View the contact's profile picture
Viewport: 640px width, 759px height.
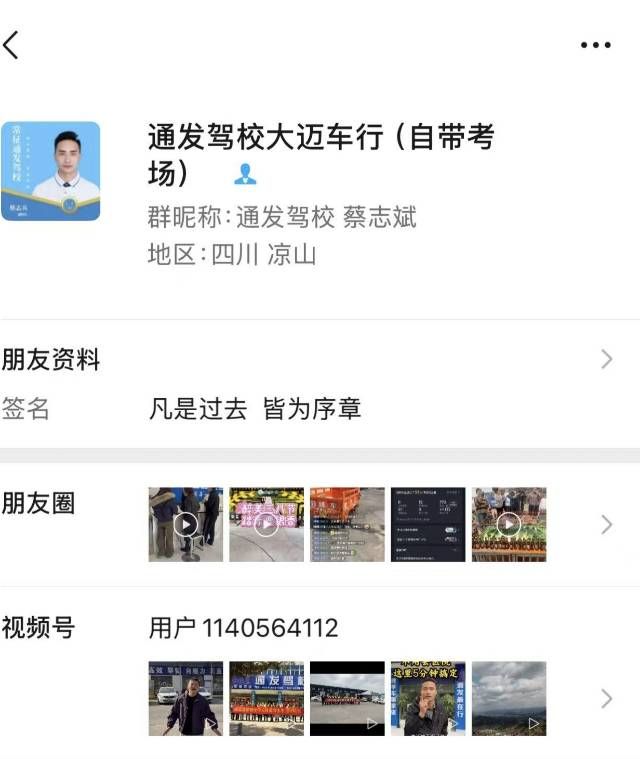50,171
